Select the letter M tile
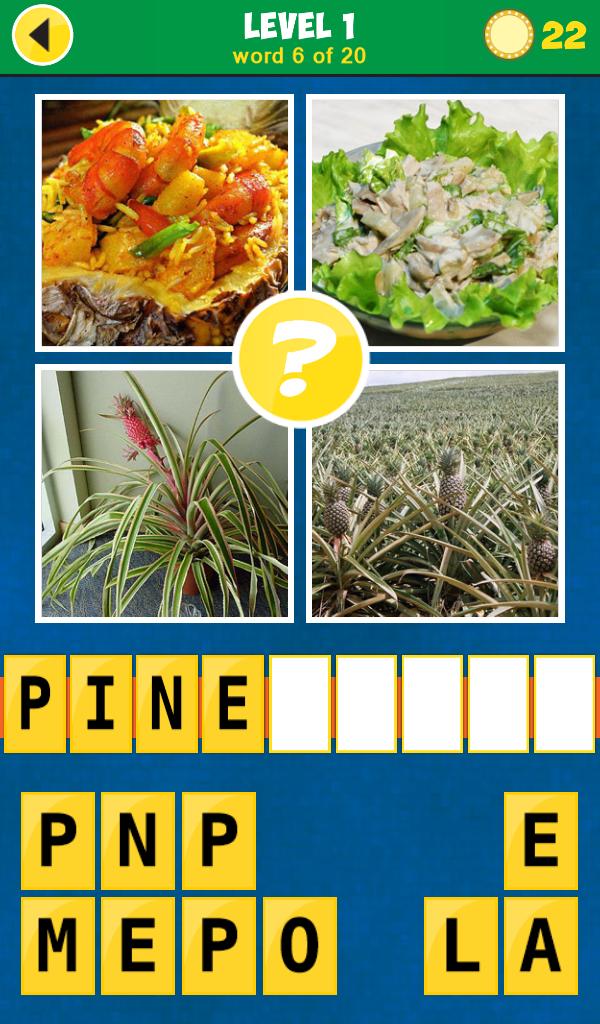Screen dimensions: 600x1024 click(x=58, y=946)
